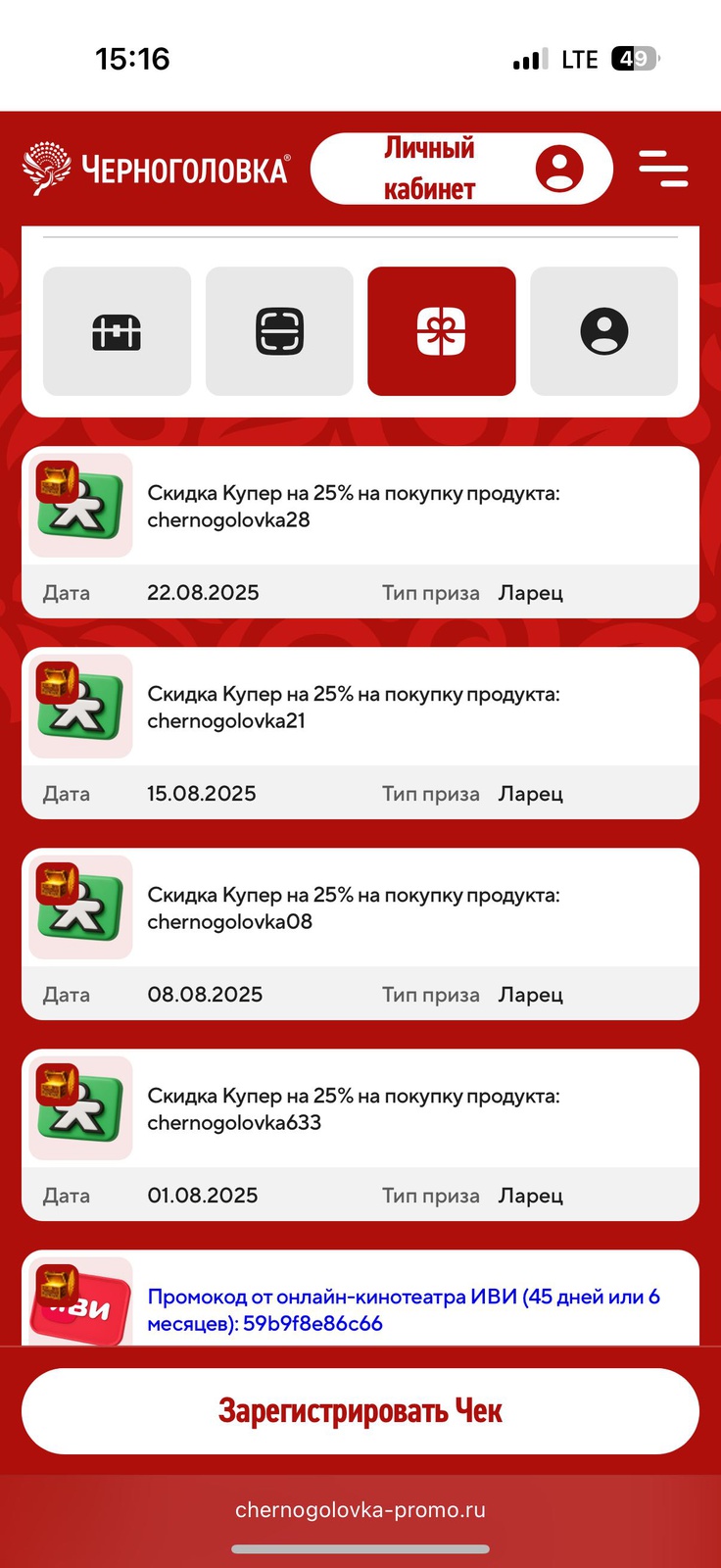Image resolution: width=721 pixels, height=1568 pixels.
Task: Open the hamburger menu
Action: [x=663, y=169]
